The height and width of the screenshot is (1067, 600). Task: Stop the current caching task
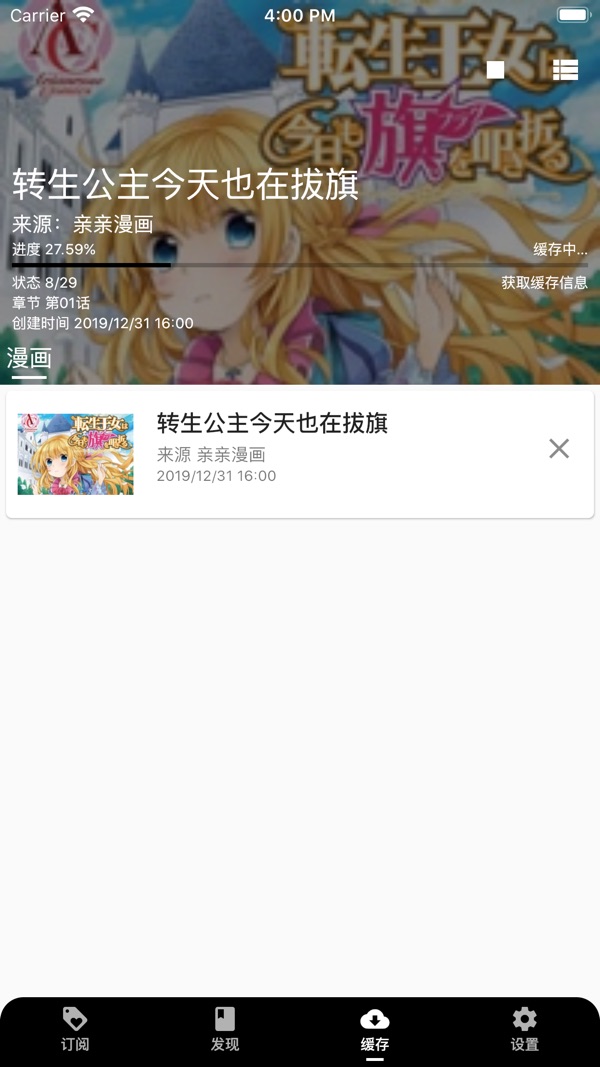tap(495, 69)
